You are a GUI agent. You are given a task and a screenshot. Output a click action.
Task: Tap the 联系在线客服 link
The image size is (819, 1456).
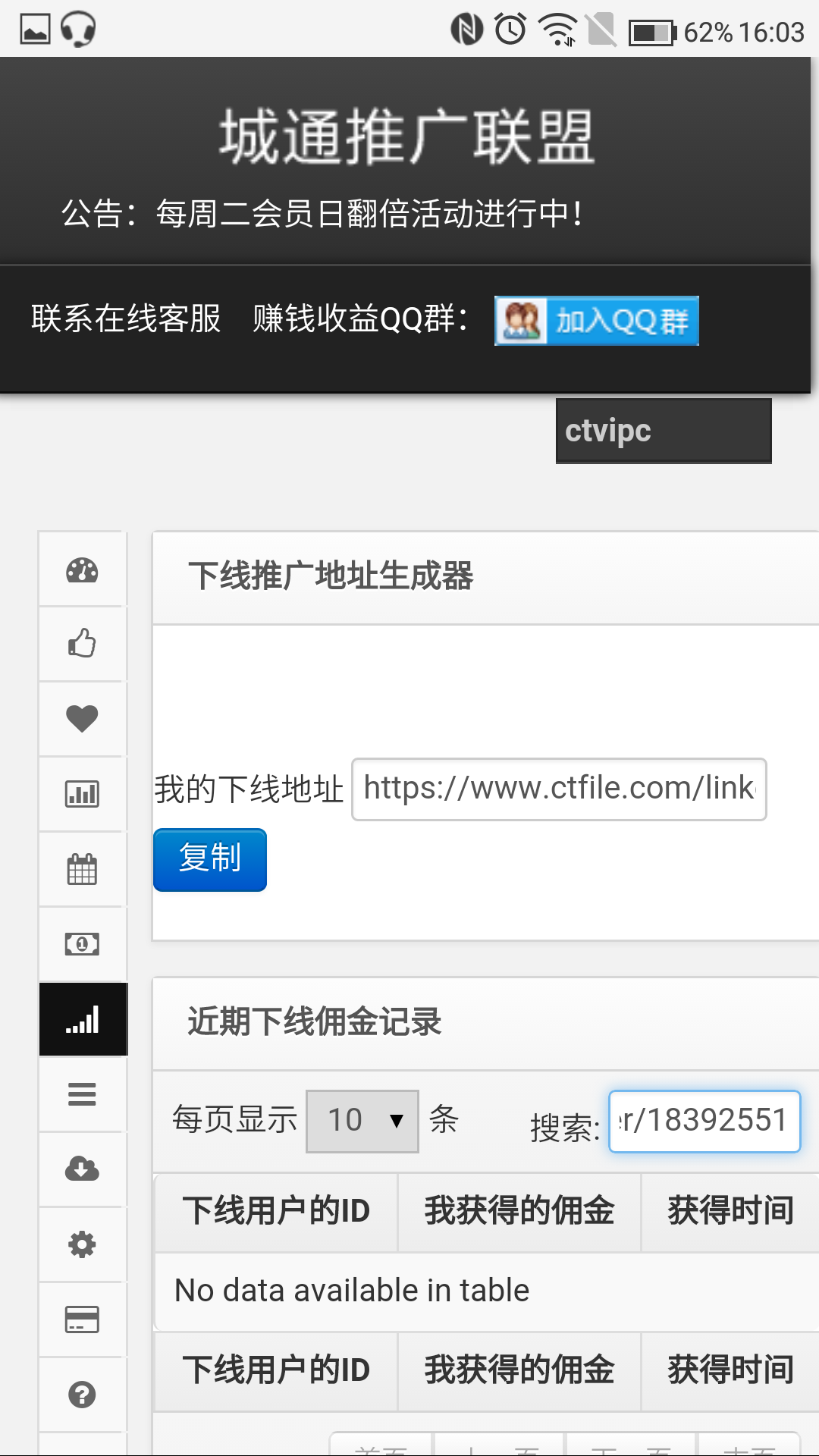coord(126,318)
